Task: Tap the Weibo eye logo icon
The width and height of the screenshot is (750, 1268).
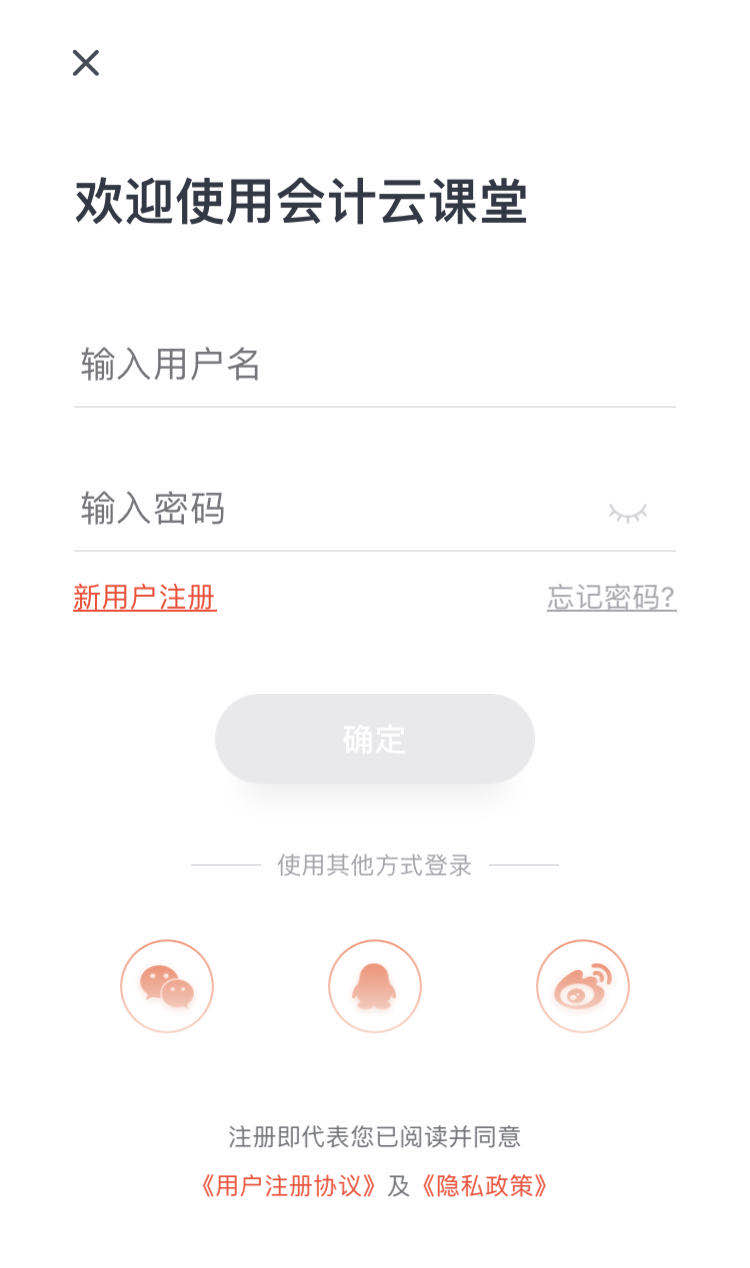Action: click(x=583, y=986)
